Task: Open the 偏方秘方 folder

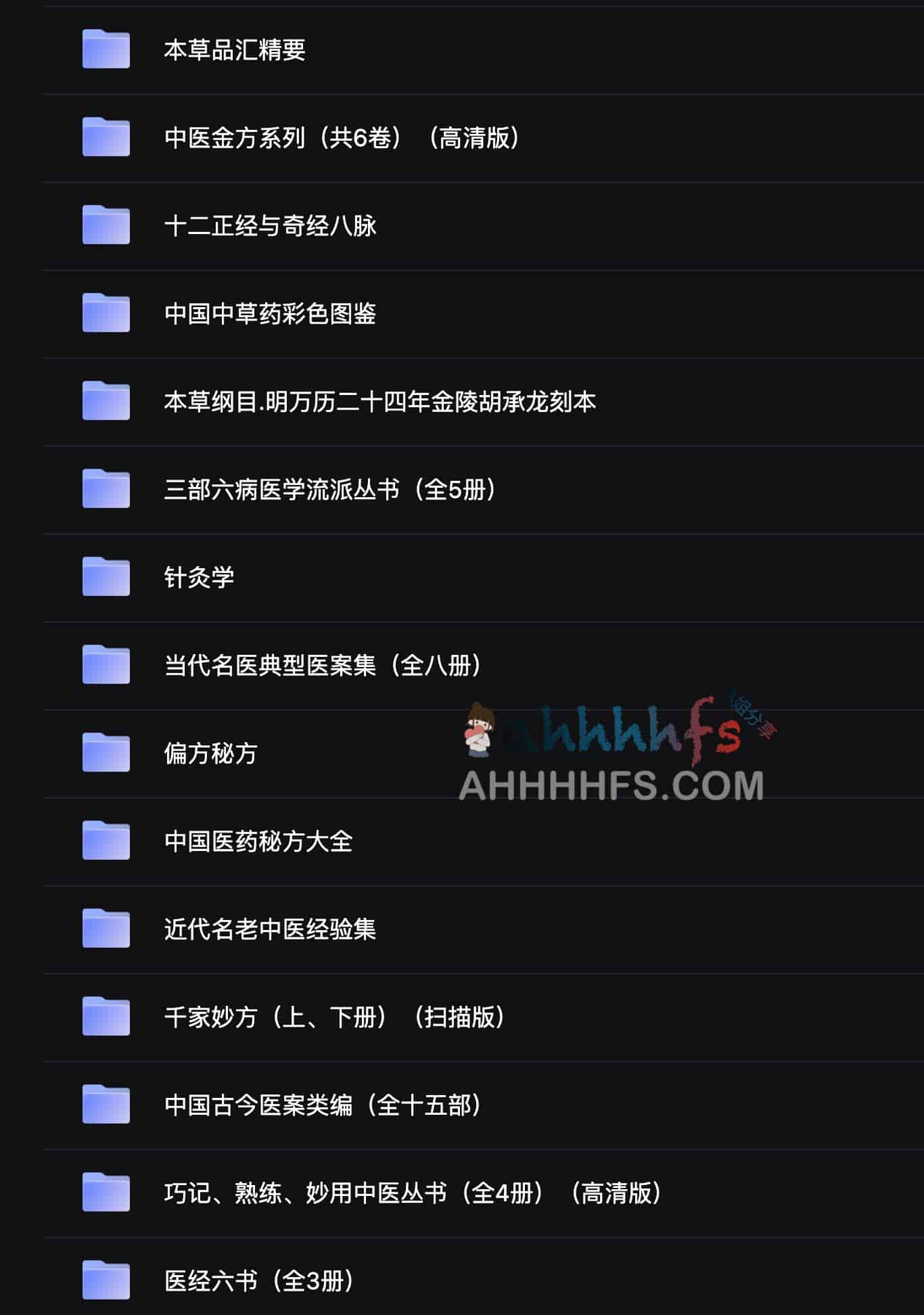Action: click(x=210, y=754)
